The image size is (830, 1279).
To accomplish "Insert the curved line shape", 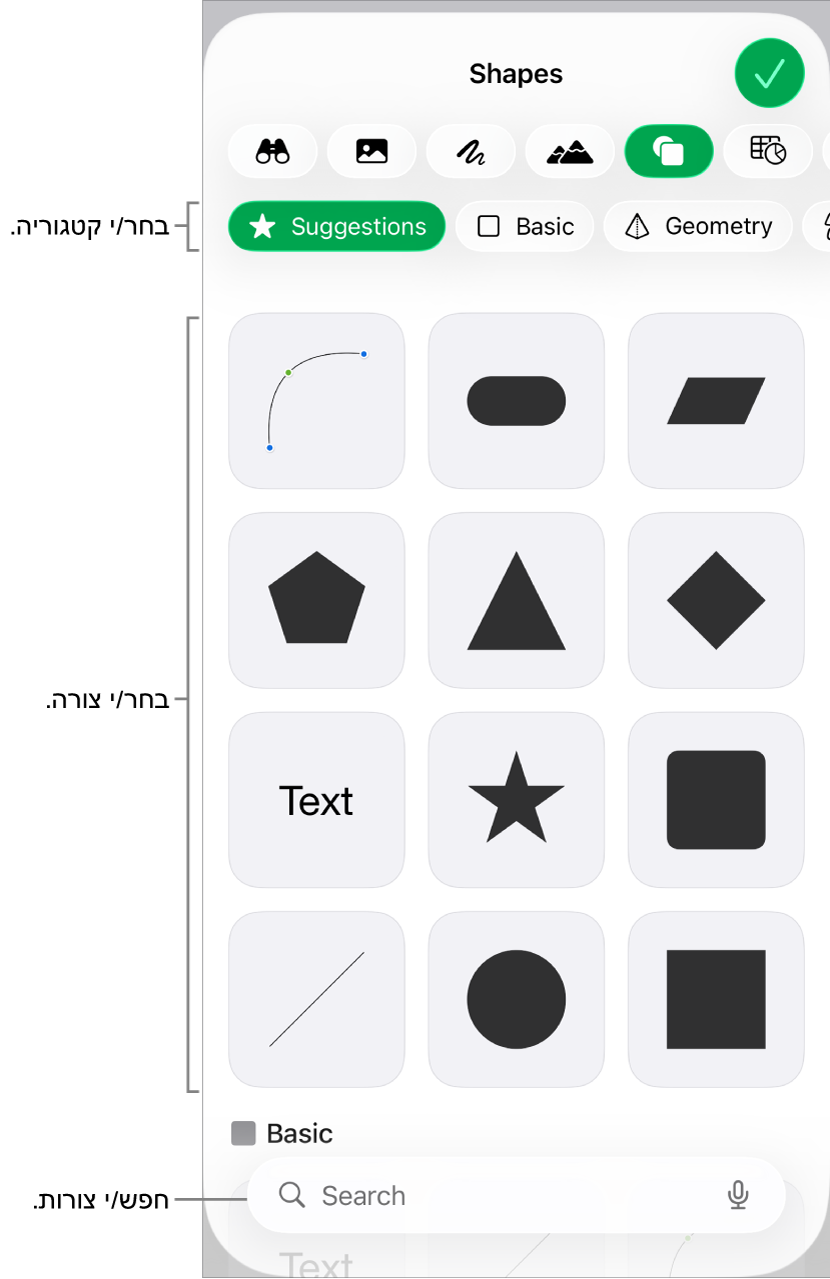I will click(x=316, y=400).
